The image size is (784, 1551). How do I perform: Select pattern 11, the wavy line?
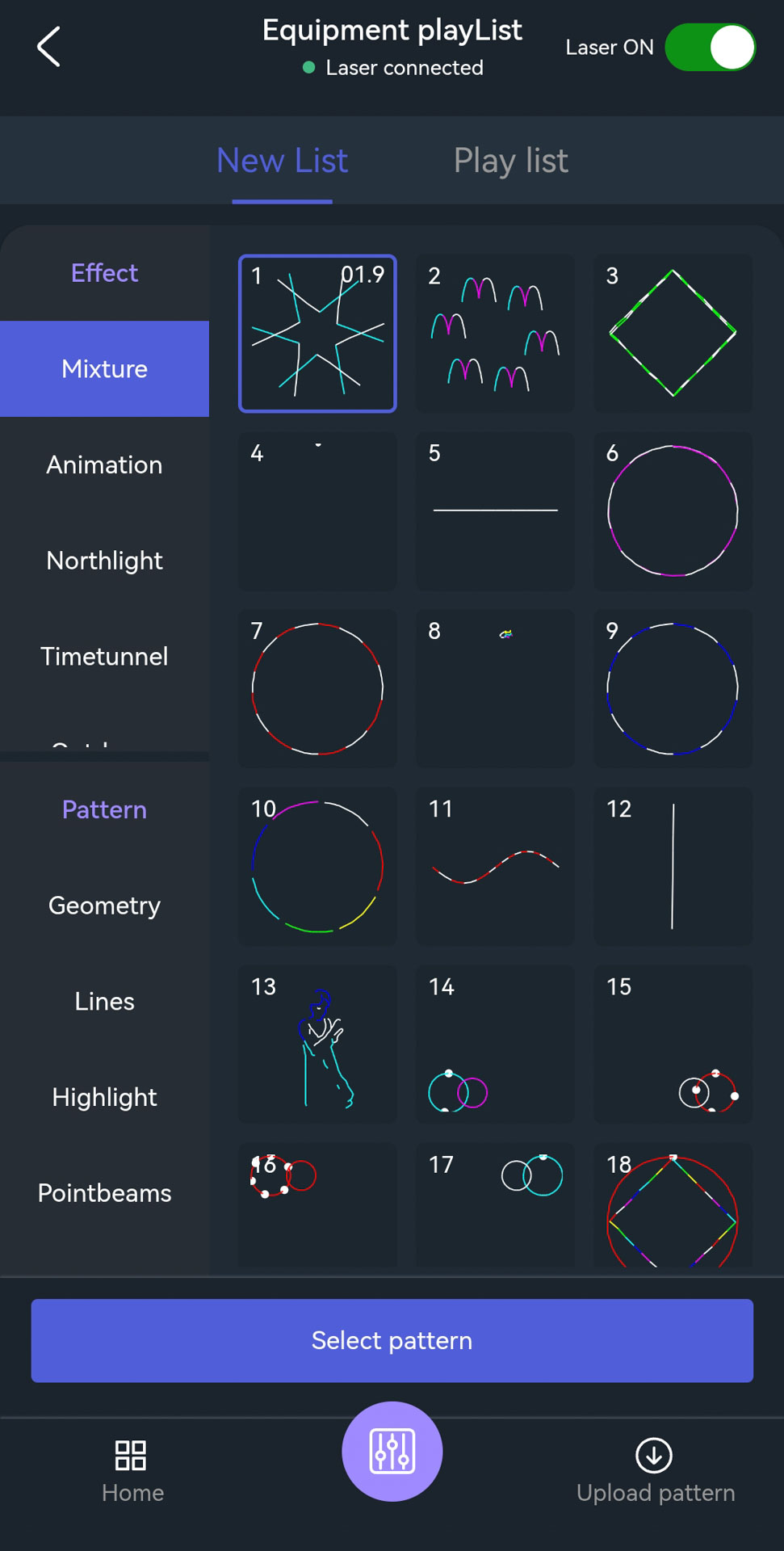click(495, 867)
